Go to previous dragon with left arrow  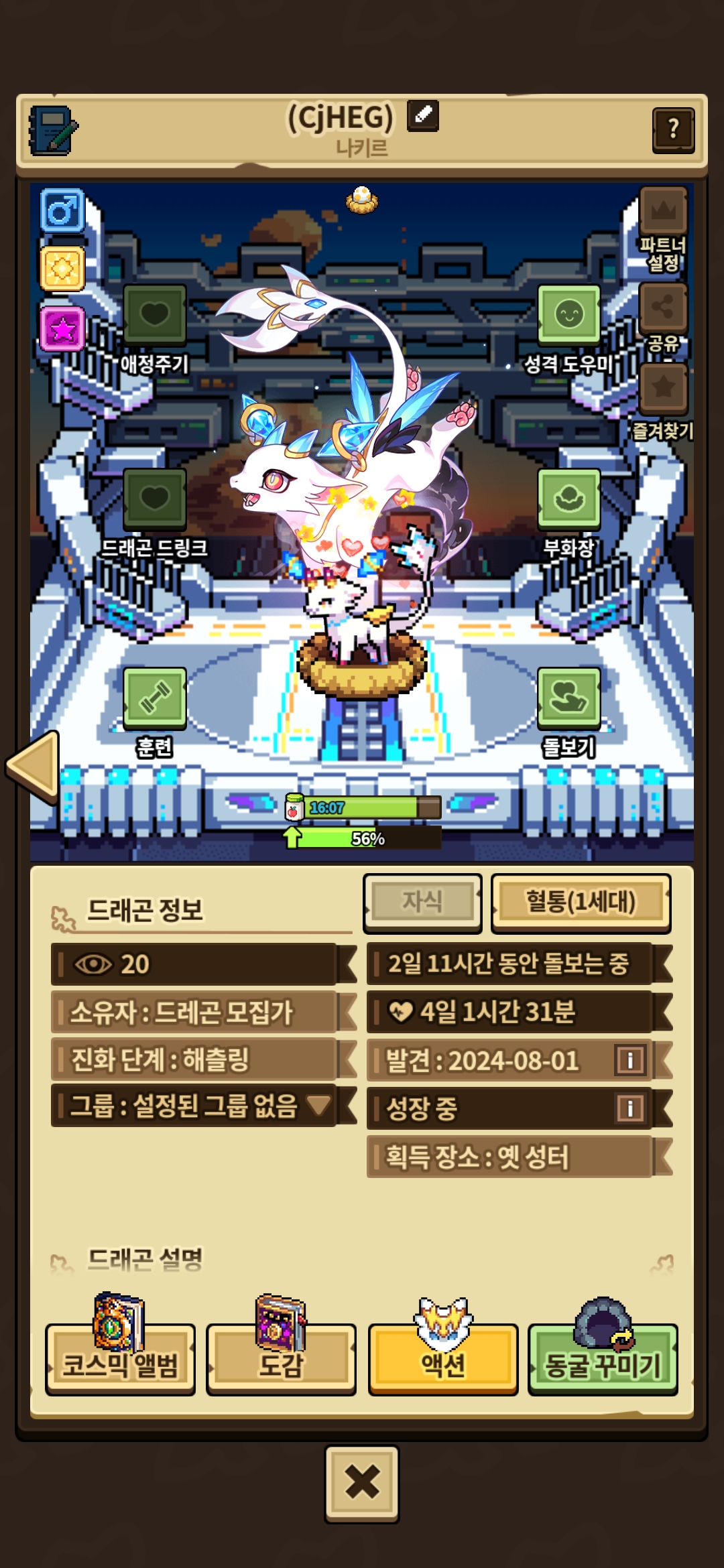pos(34,767)
